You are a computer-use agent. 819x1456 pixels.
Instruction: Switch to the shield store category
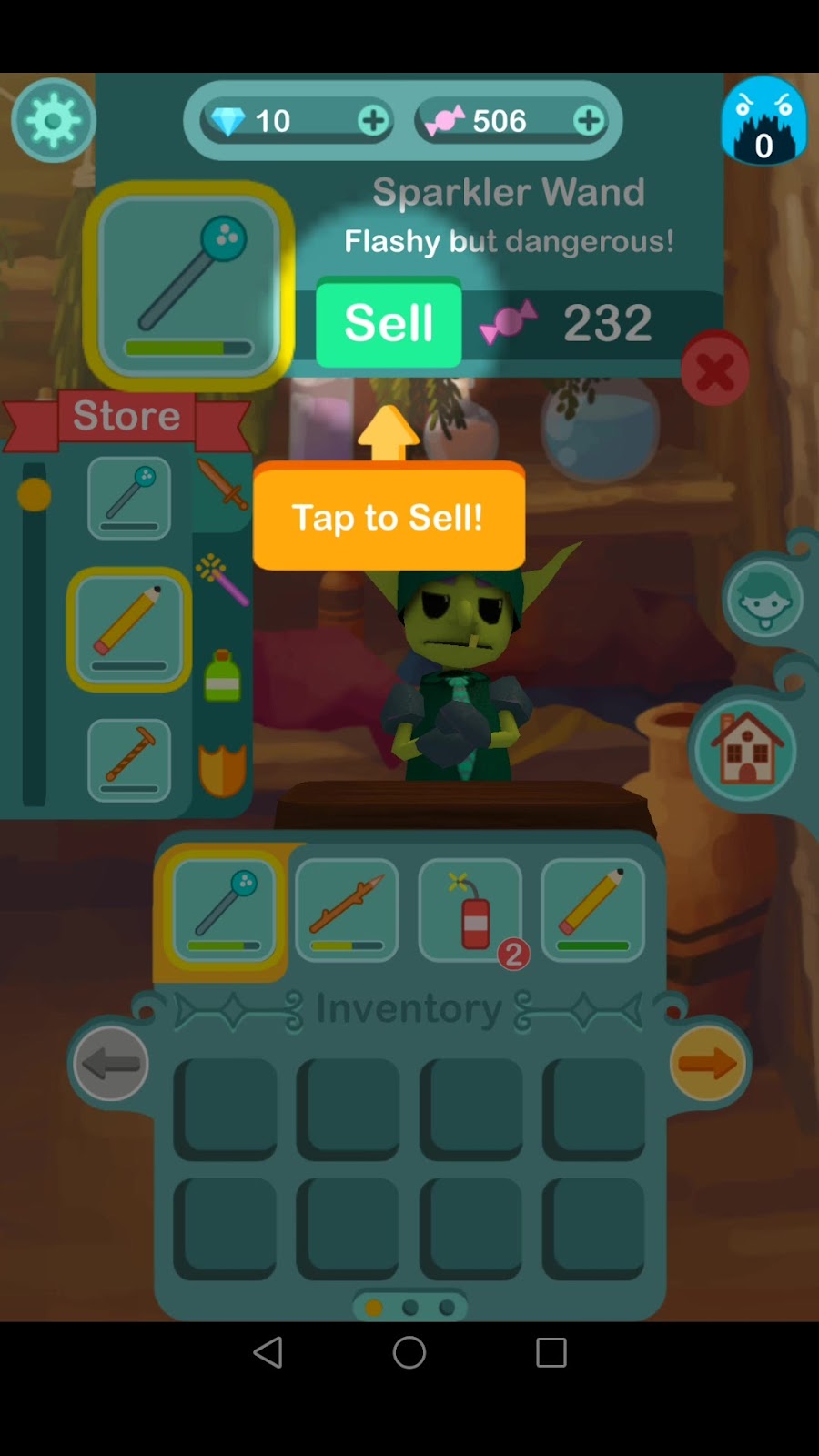(222, 770)
